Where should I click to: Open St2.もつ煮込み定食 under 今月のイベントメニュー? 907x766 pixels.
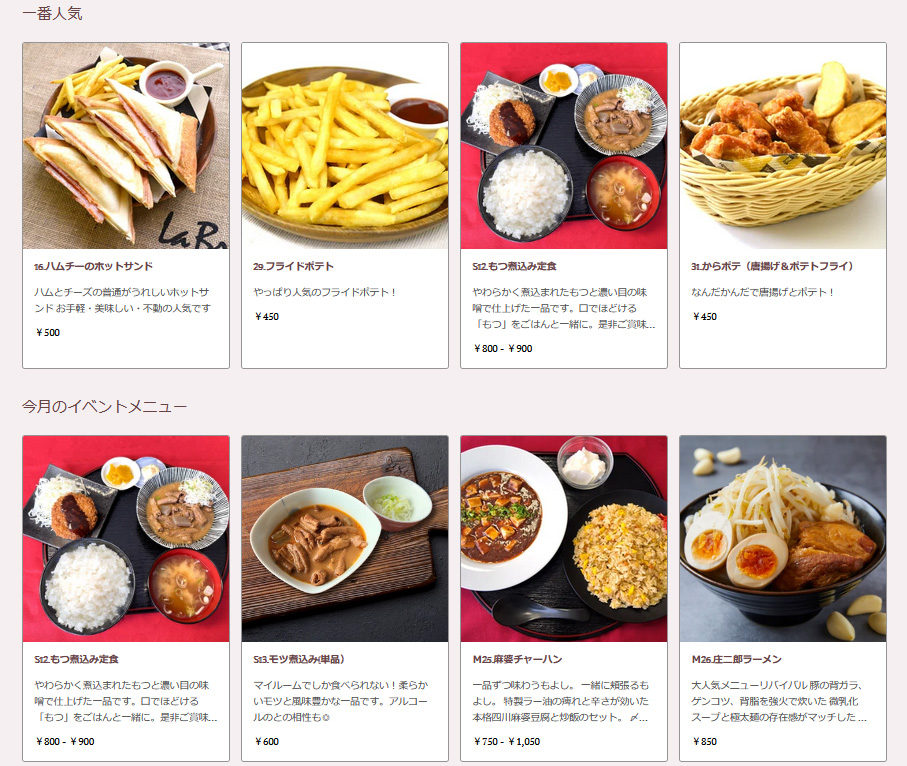point(126,598)
